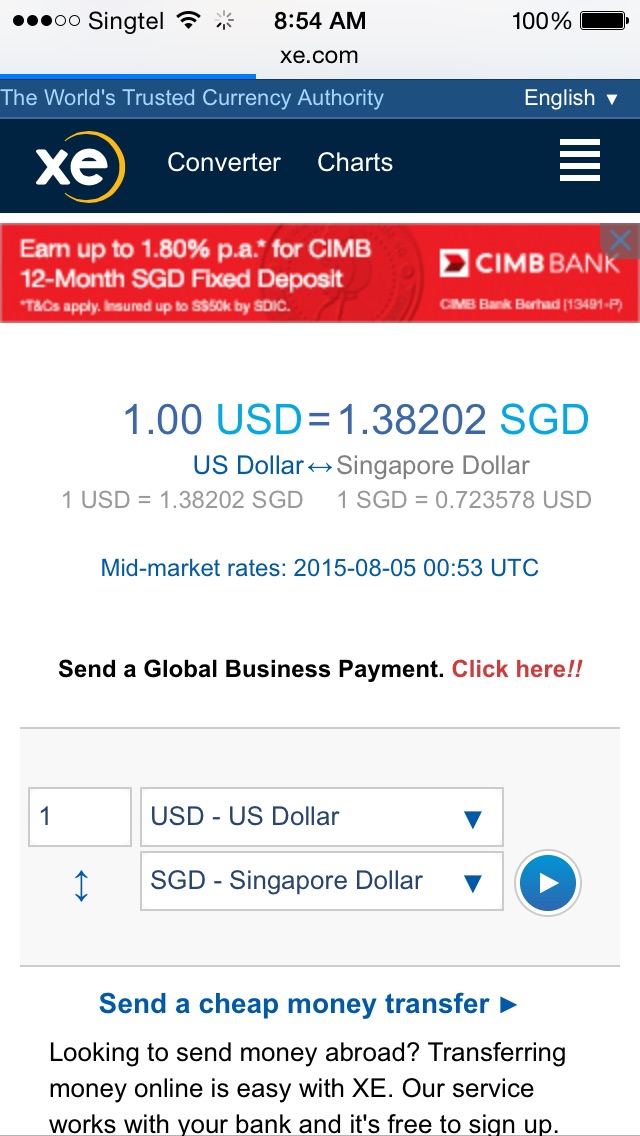
Task: Open the hamburger menu
Action: (580, 160)
